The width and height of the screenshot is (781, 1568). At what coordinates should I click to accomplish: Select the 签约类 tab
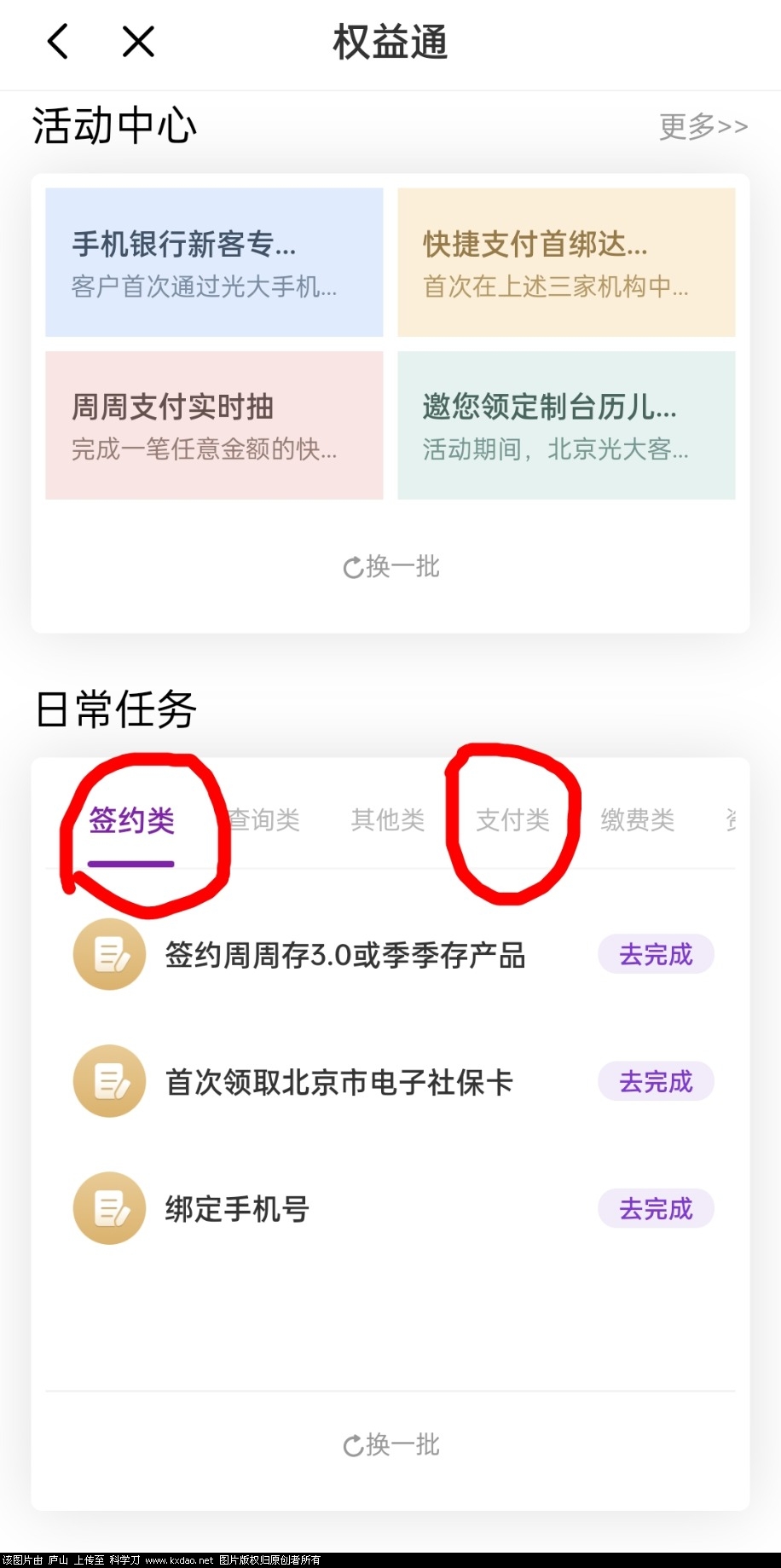click(131, 821)
